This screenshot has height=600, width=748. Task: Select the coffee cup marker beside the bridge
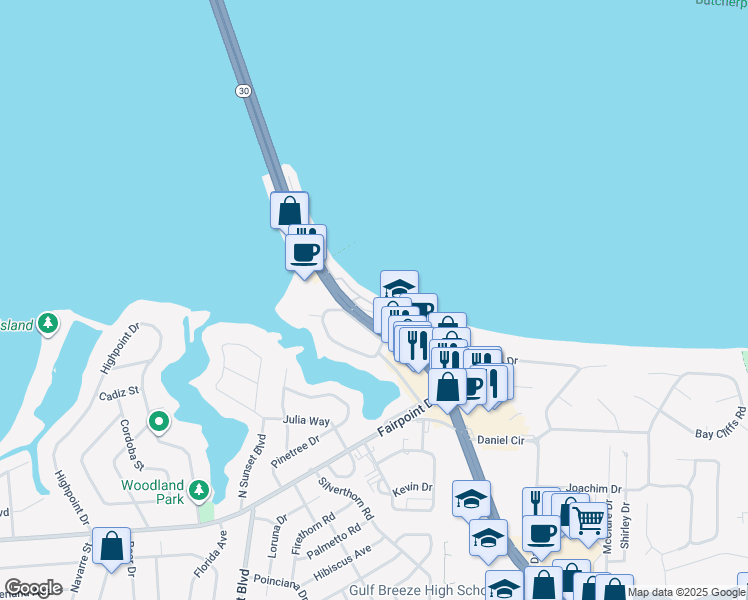[305, 252]
